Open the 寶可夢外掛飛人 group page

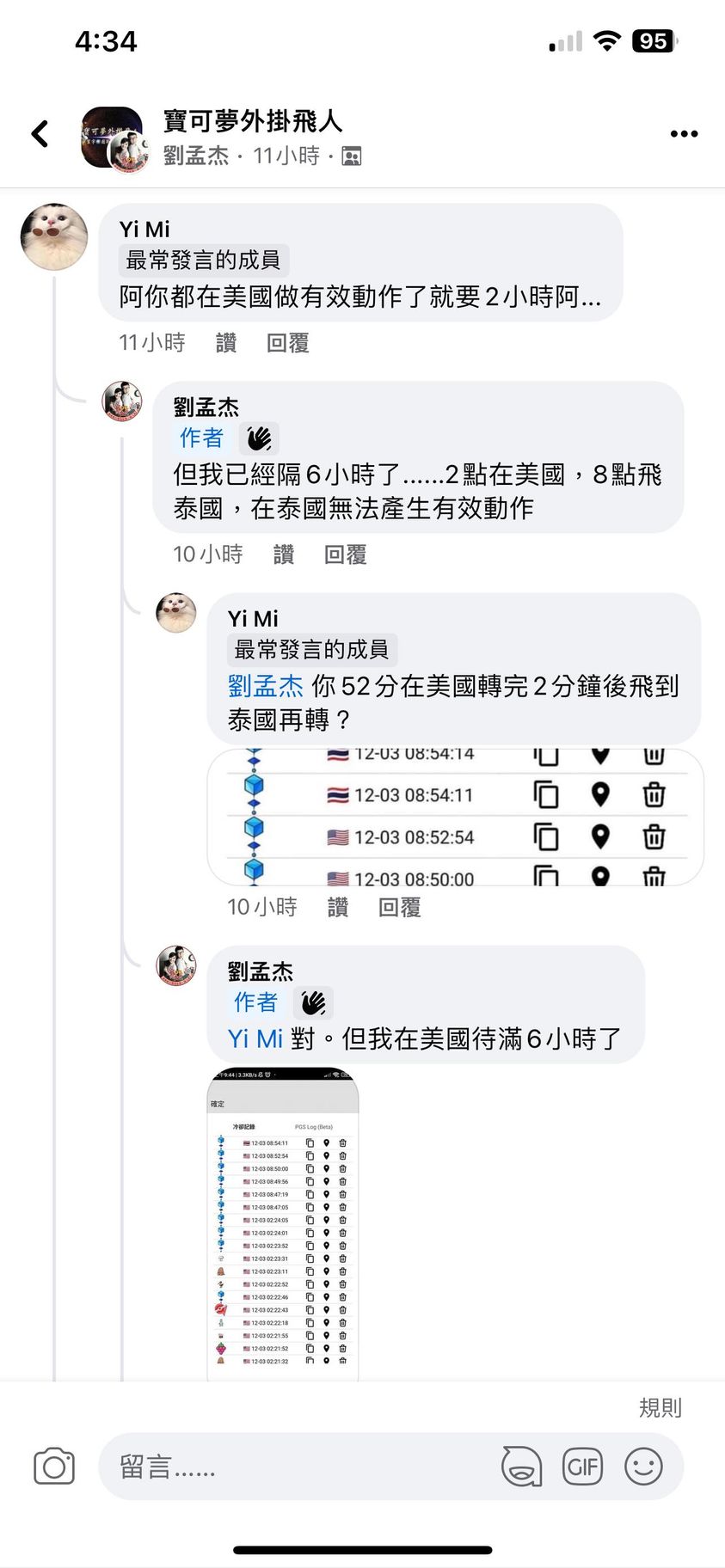click(253, 121)
